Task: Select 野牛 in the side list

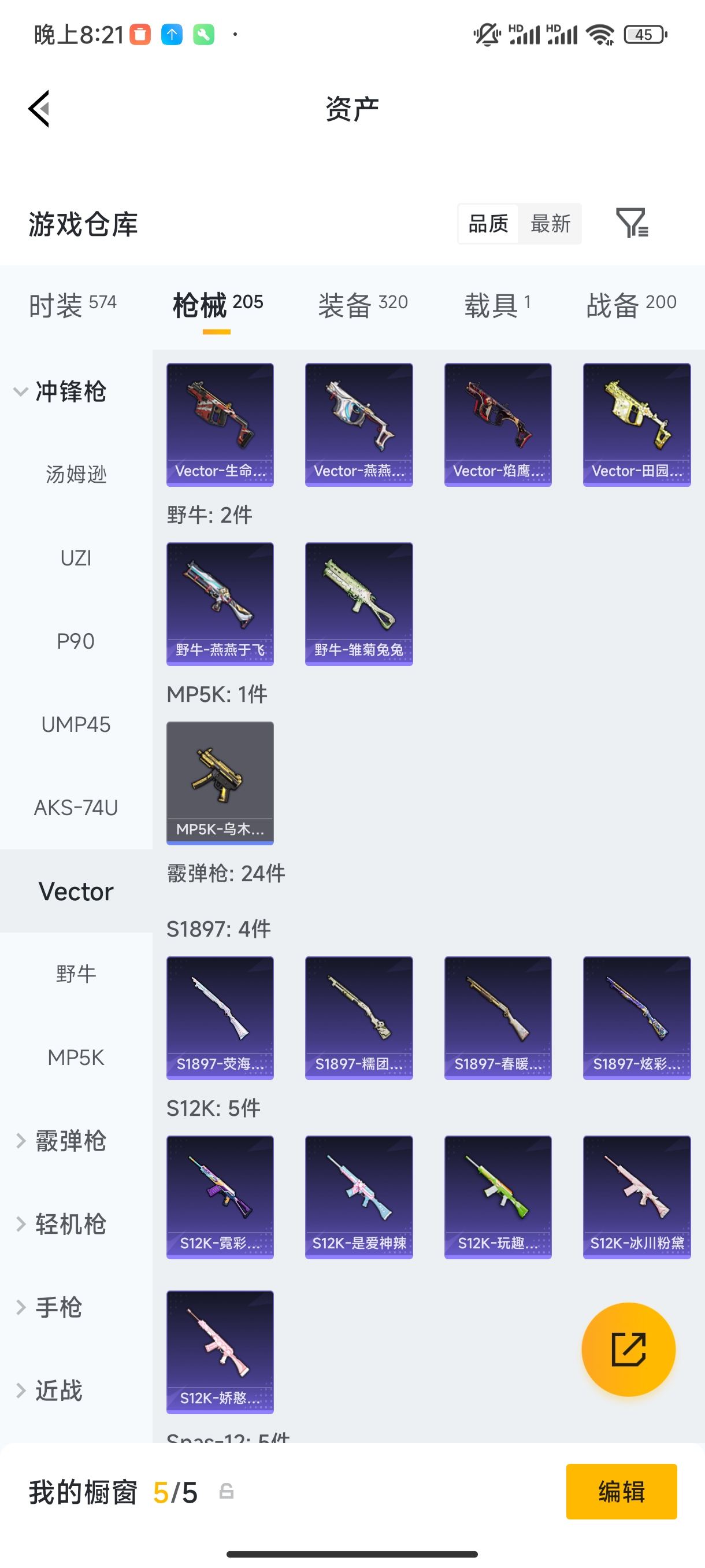Action: pos(76,974)
